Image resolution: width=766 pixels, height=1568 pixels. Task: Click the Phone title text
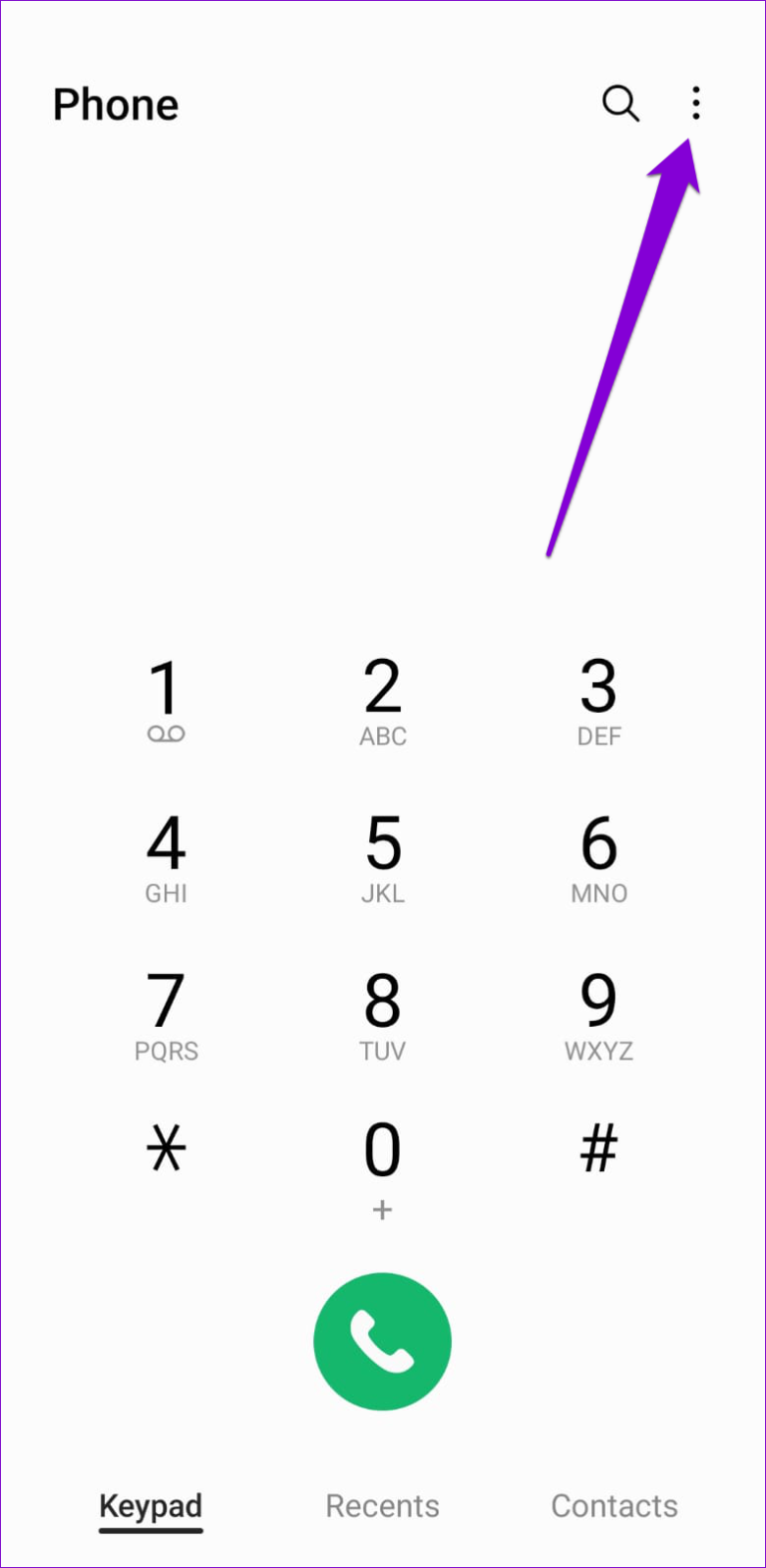116,104
